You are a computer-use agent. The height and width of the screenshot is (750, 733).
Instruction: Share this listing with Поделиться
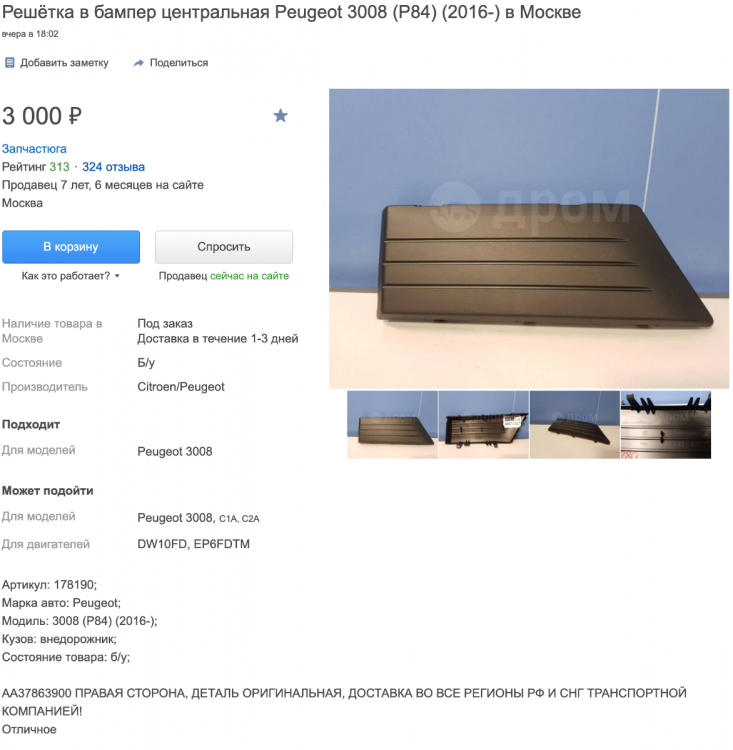point(171,63)
